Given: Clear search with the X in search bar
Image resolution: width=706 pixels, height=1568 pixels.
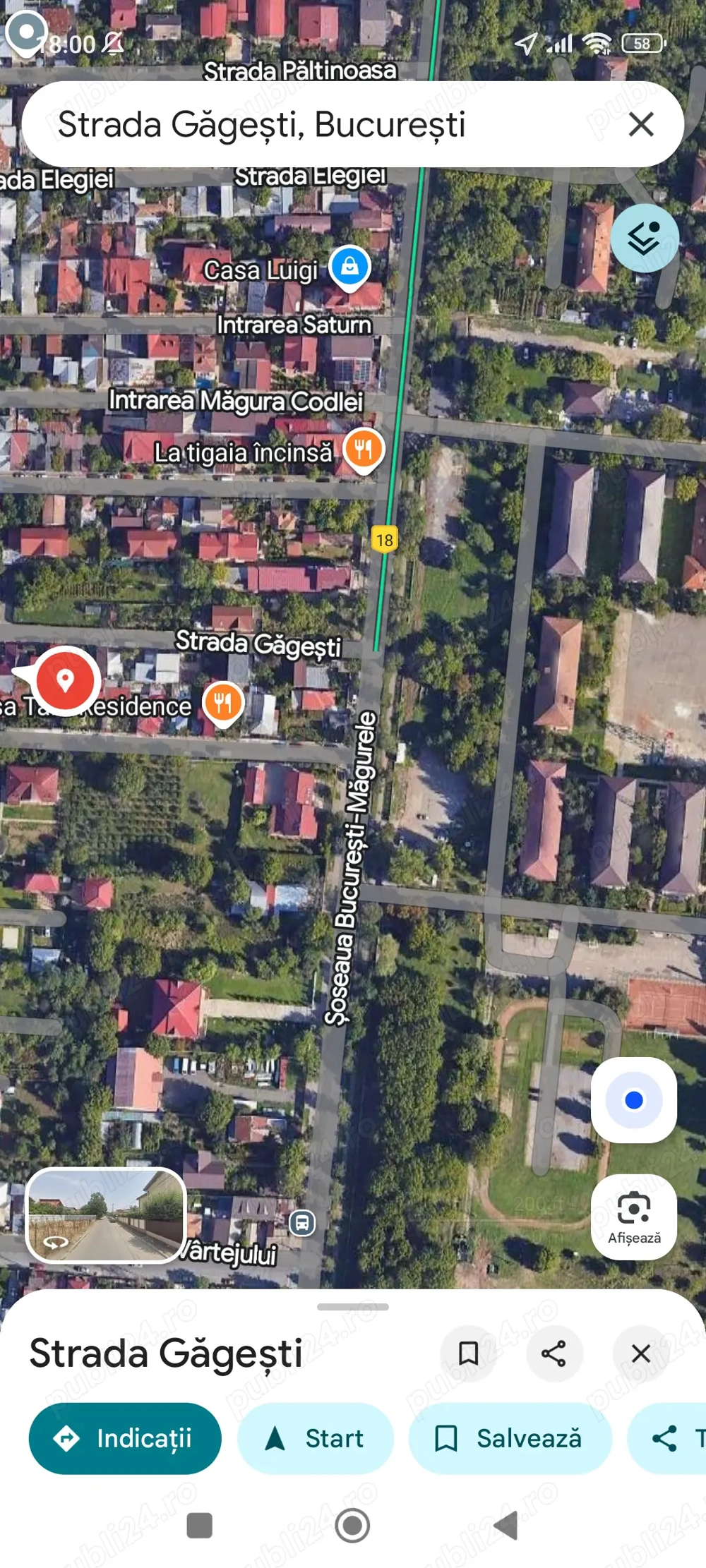Looking at the screenshot, I should (x=640, y=125).
